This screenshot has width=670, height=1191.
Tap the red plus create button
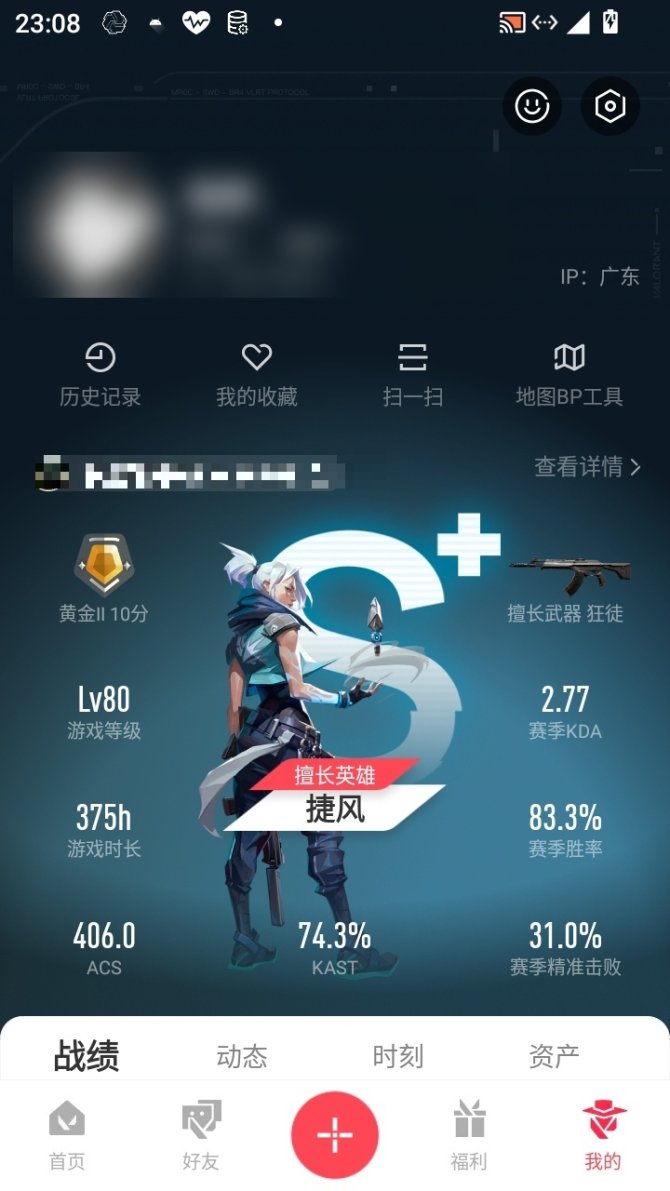[x=335, y=1135]
